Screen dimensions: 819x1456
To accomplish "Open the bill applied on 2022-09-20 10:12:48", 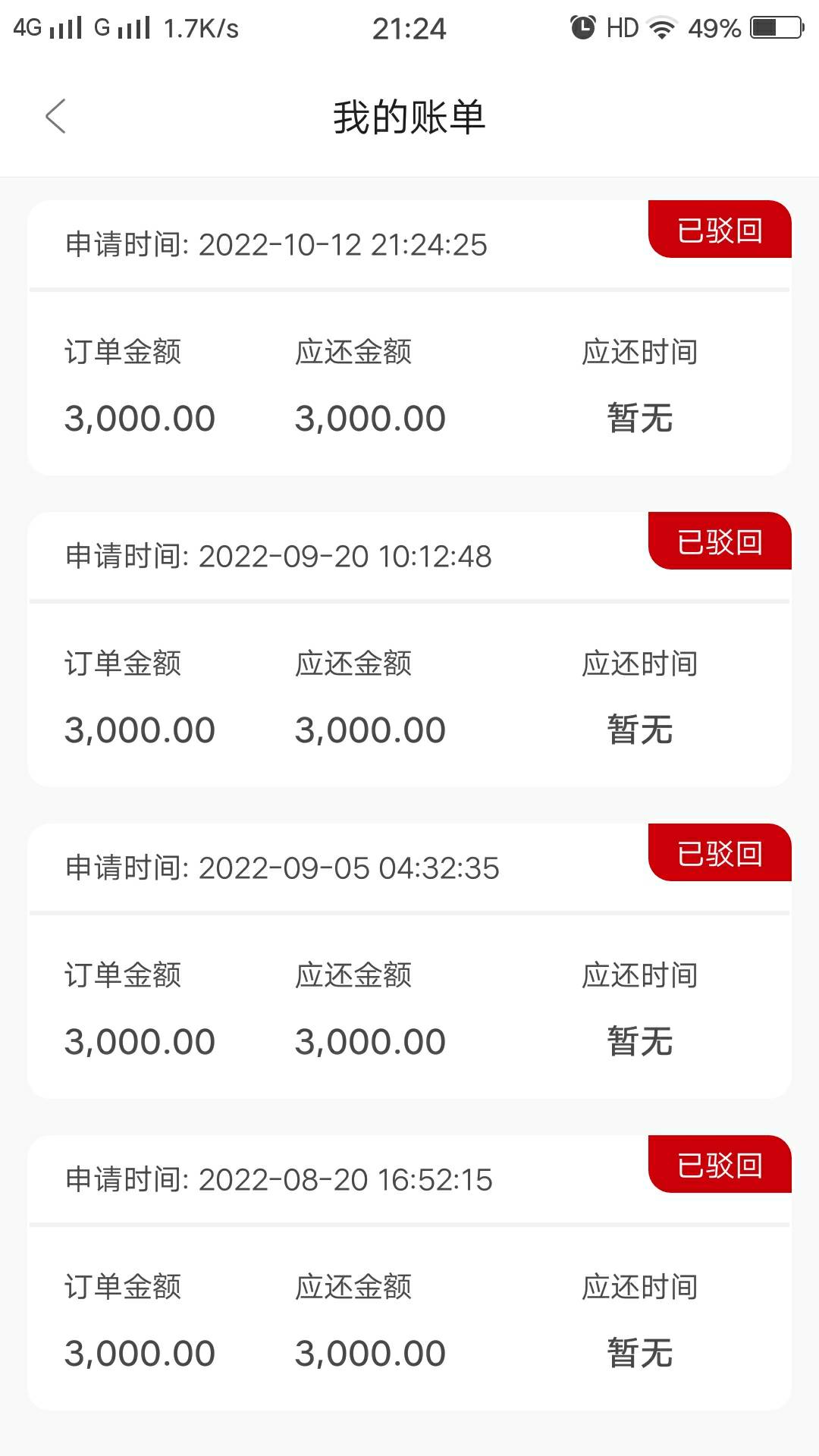I will pyautogui.click(x=409, y=650).
